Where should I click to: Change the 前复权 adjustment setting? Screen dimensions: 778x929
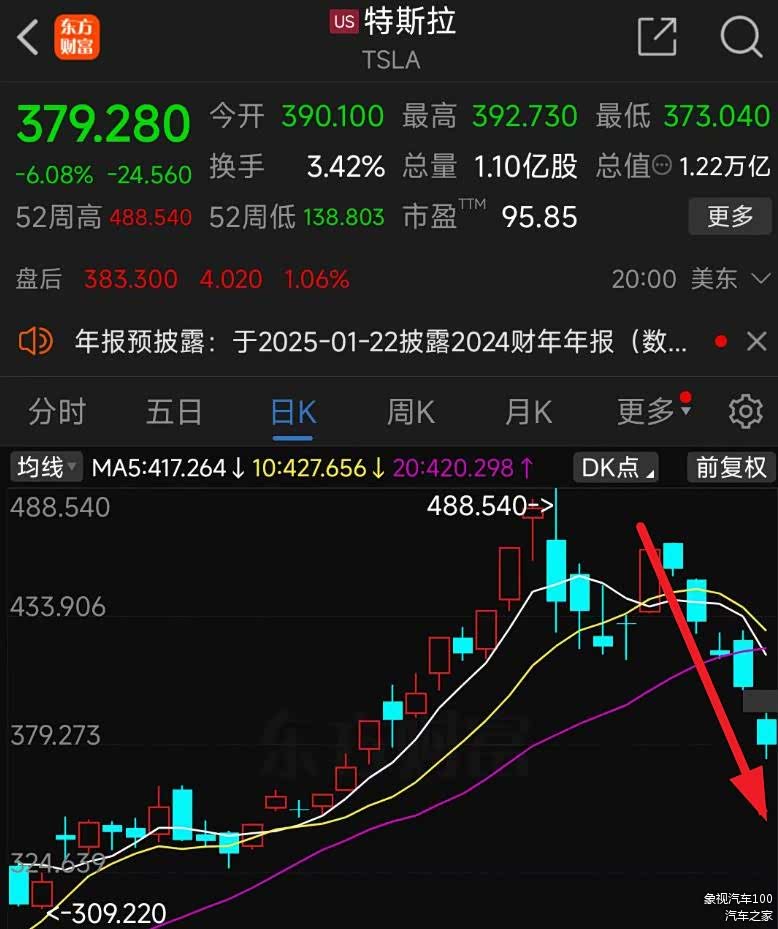731,467
